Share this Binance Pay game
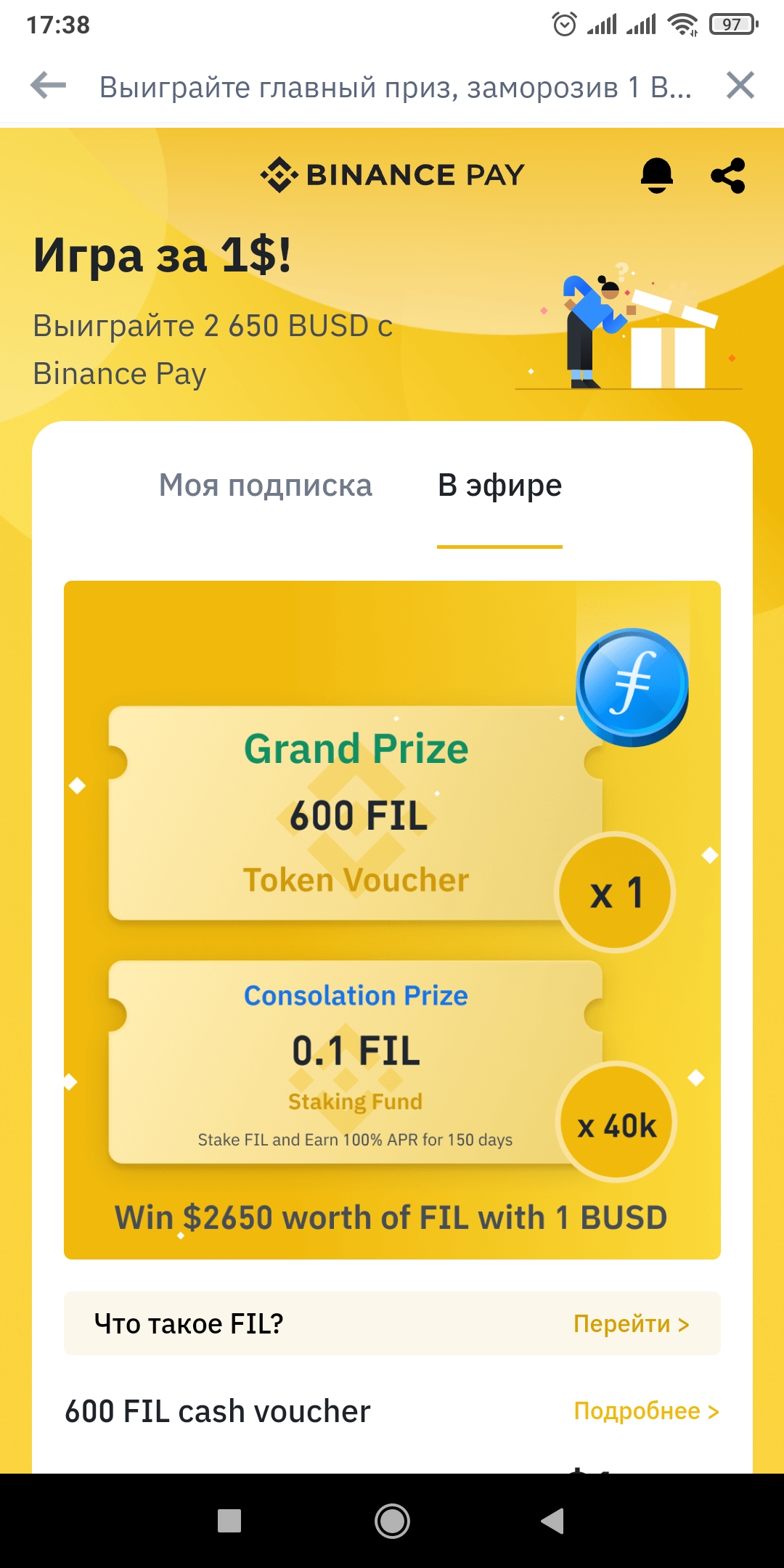Image resolution: width=784 pixels, height=1568 pixels. 728,175
